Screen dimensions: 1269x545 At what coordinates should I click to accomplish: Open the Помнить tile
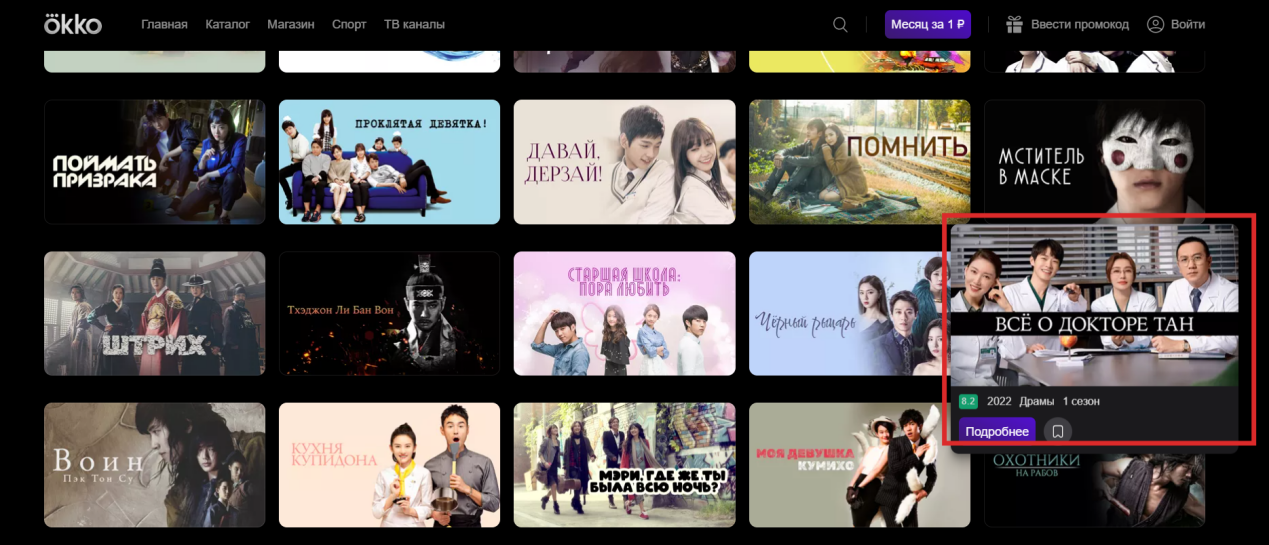(859, 161)
